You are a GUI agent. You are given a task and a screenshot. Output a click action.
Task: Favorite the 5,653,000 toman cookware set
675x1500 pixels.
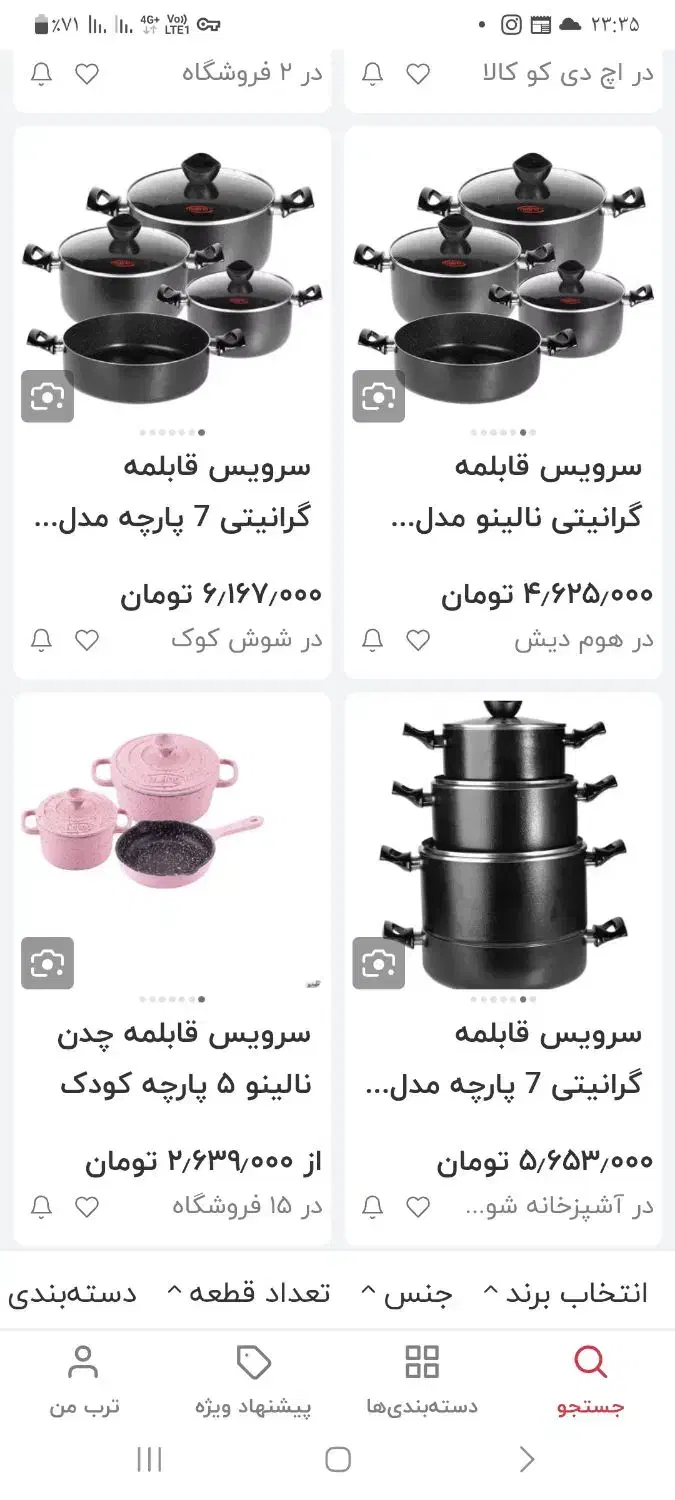(x=418, y=1207)
